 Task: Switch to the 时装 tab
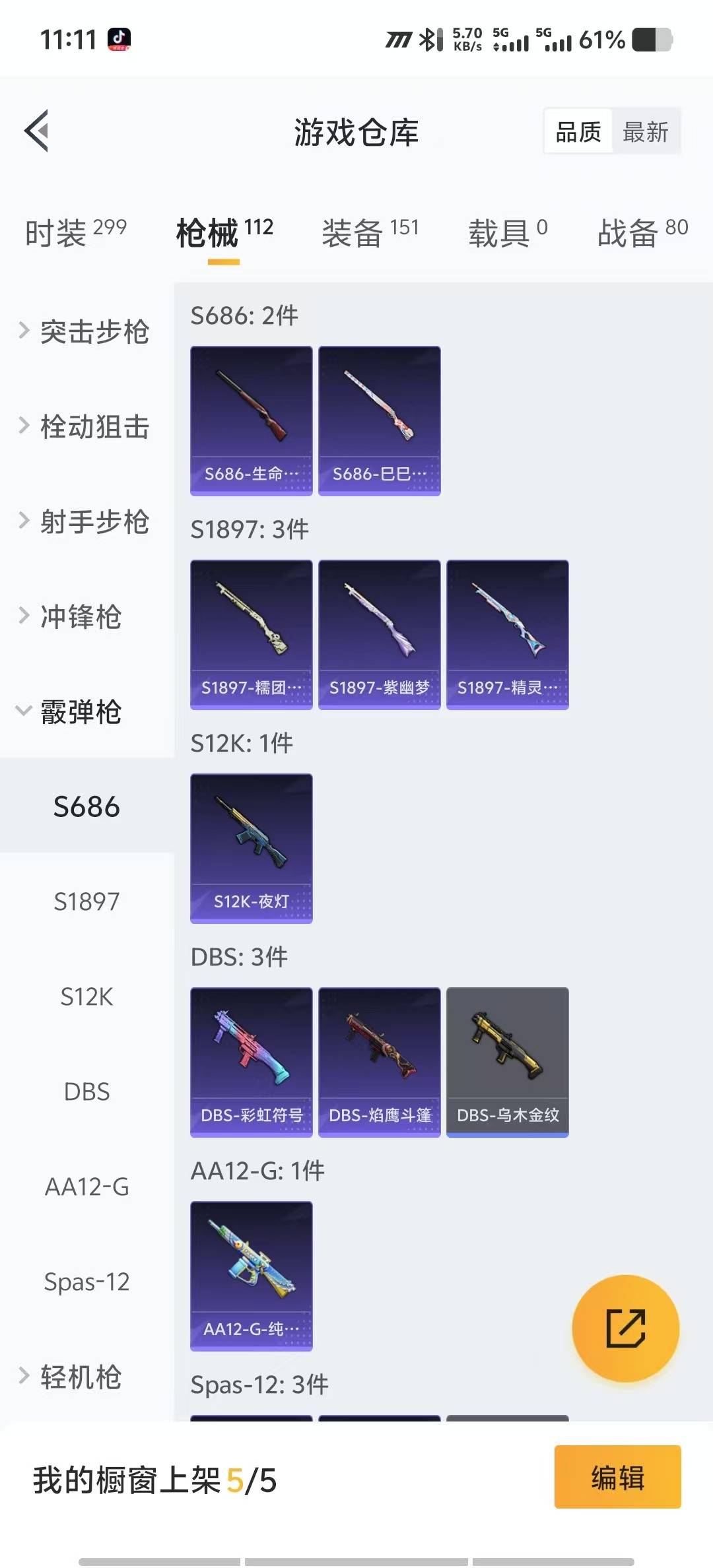pos(75,232)
